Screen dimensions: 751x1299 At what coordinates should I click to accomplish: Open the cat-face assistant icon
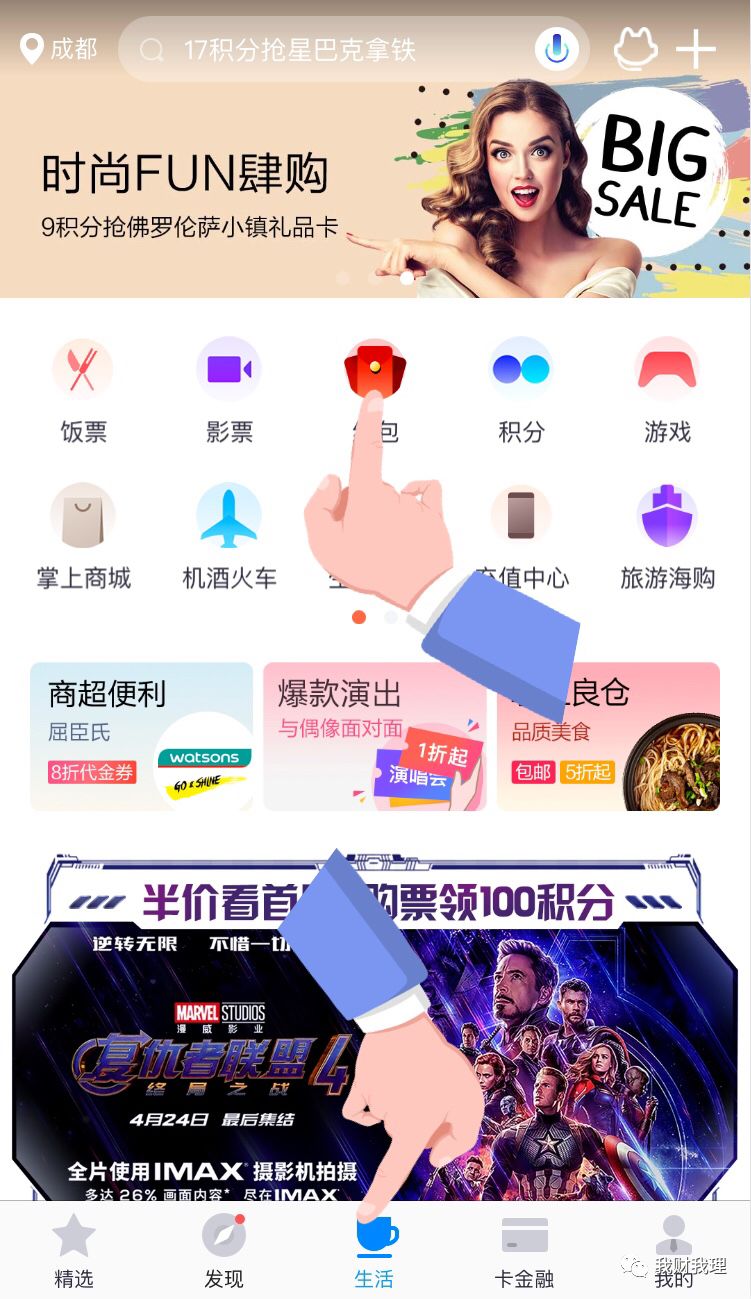pyautogui.click(x=636, y=49)
